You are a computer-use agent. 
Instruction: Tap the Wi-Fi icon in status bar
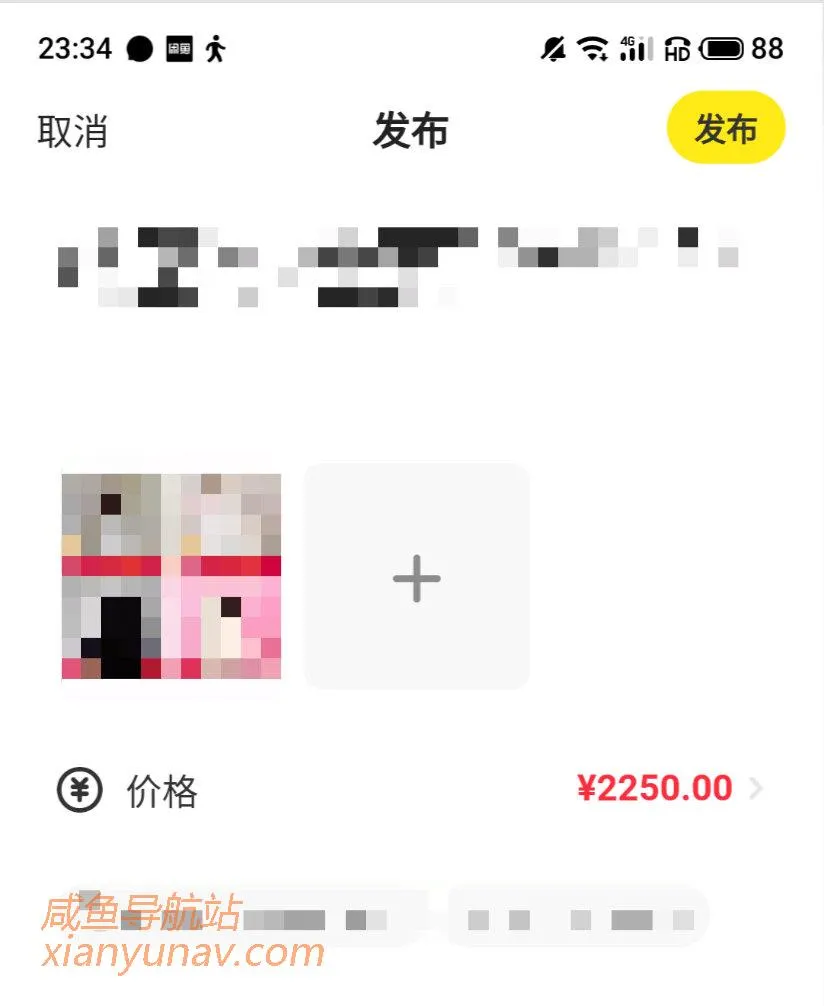point(592,46)
